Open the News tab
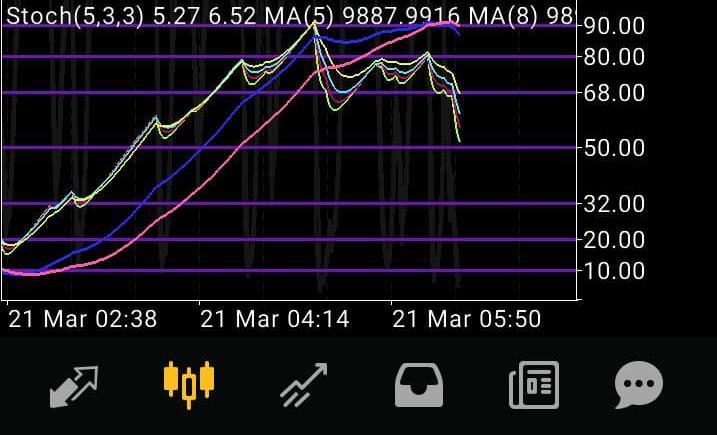This screenshot has width=717, height=435. [534, 385]
